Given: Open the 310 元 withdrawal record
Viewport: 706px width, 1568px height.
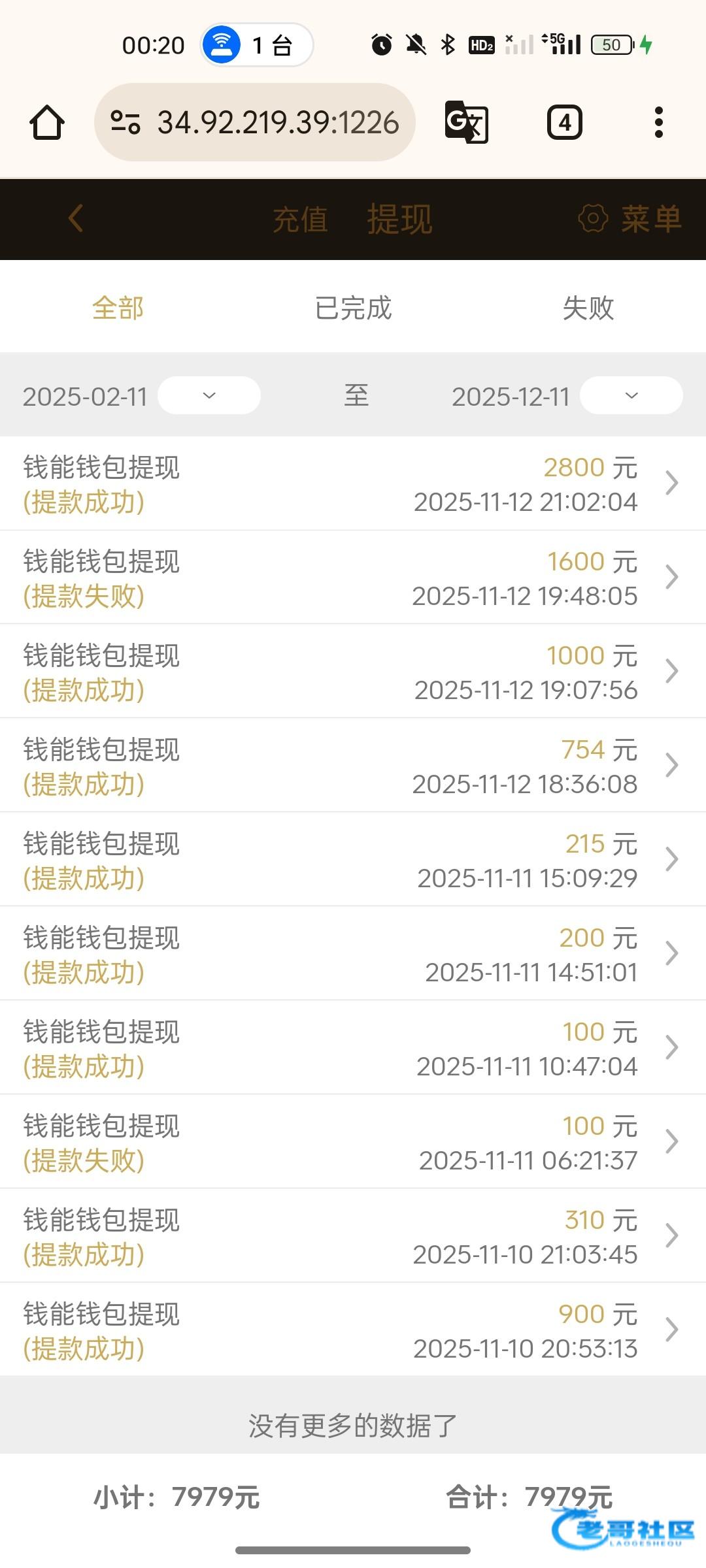Looking at the screenshot, I should 353,1237.
